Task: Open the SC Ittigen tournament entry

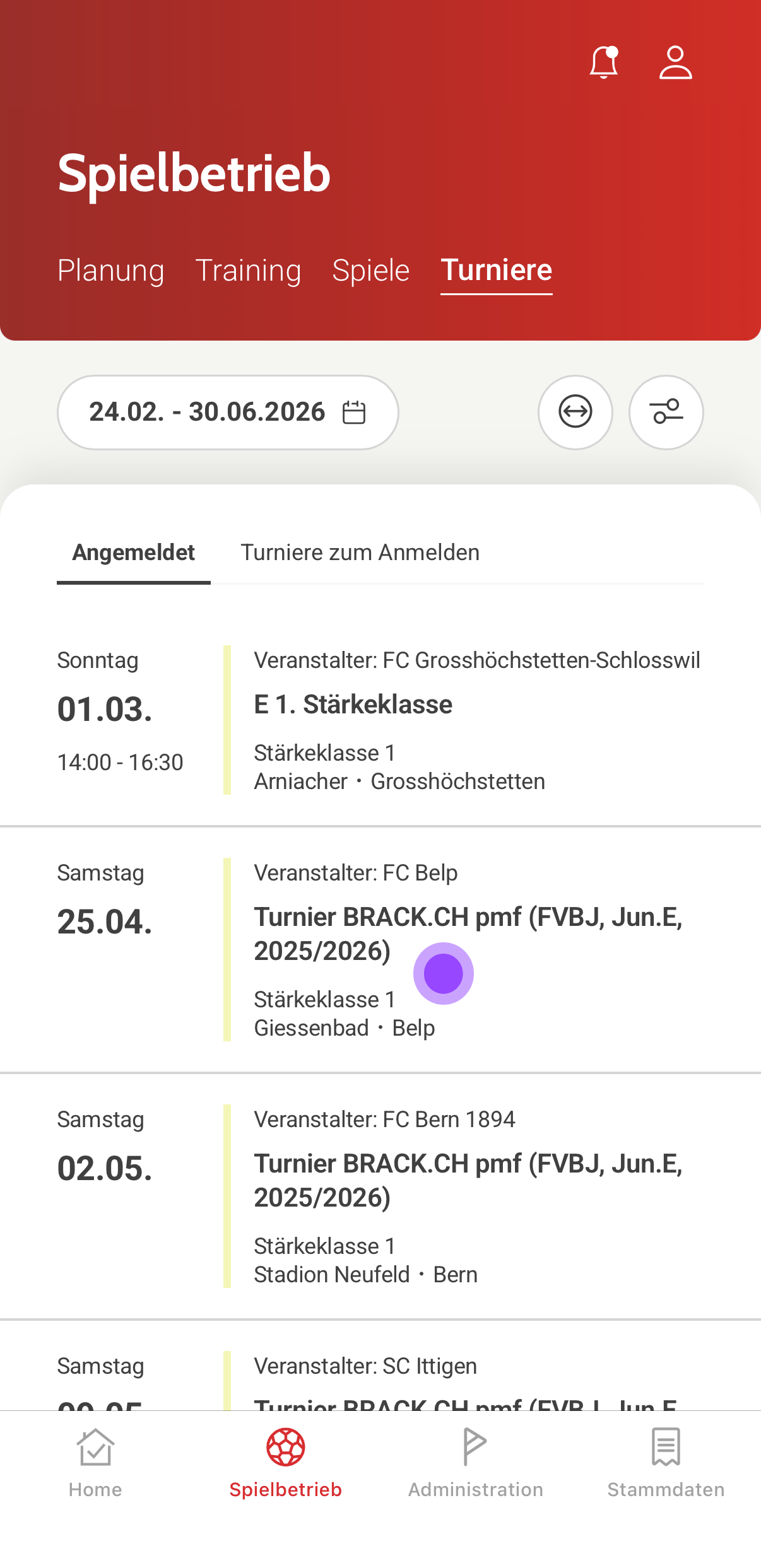Action: click(379, 1378)
